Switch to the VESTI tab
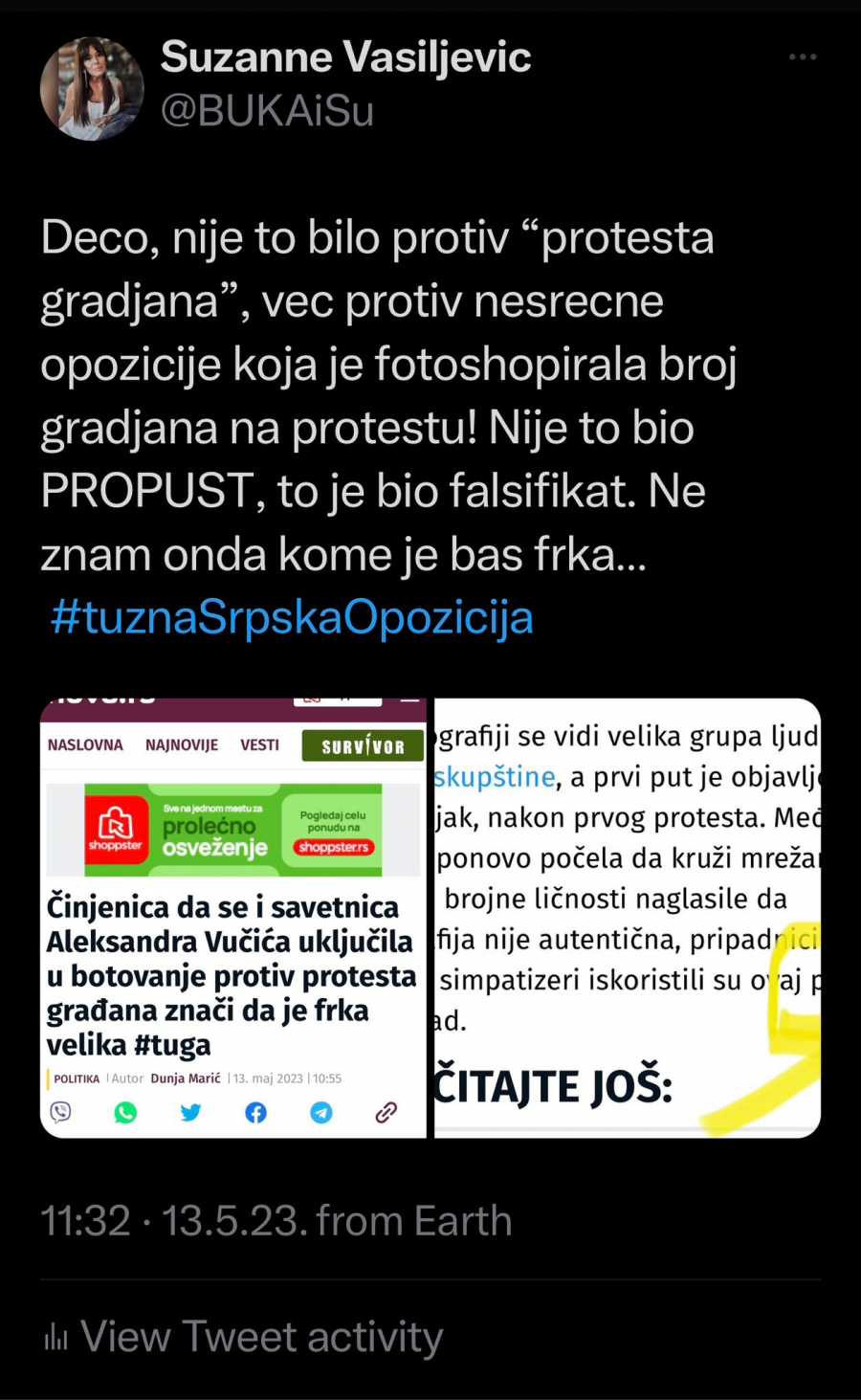Image resolution: width=861 pixels, height=1400 pixels. pyautogui.click(x=259, y=744)
